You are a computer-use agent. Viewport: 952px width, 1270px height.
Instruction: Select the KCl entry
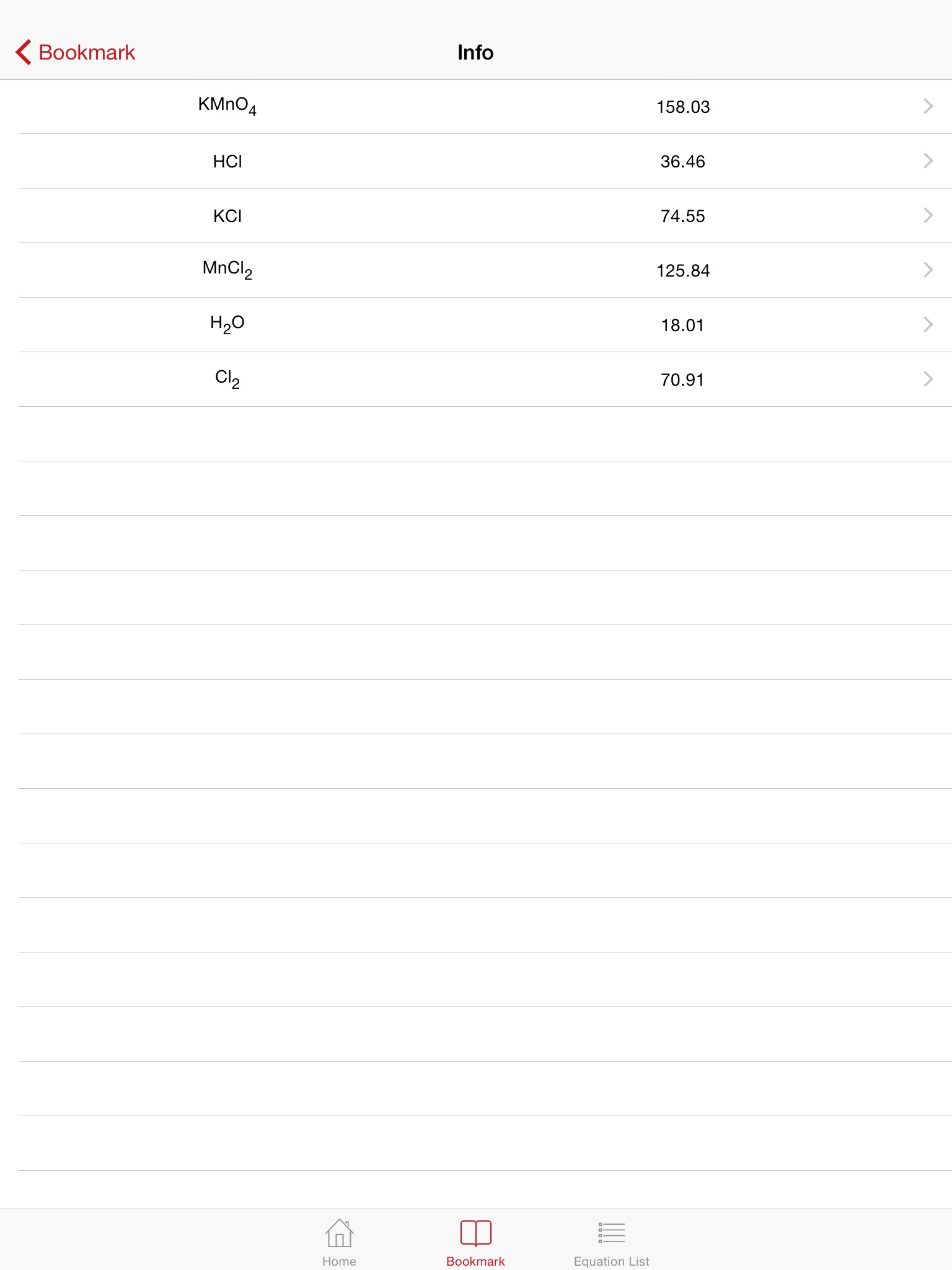pyautogui.click(x=476, y=216)
